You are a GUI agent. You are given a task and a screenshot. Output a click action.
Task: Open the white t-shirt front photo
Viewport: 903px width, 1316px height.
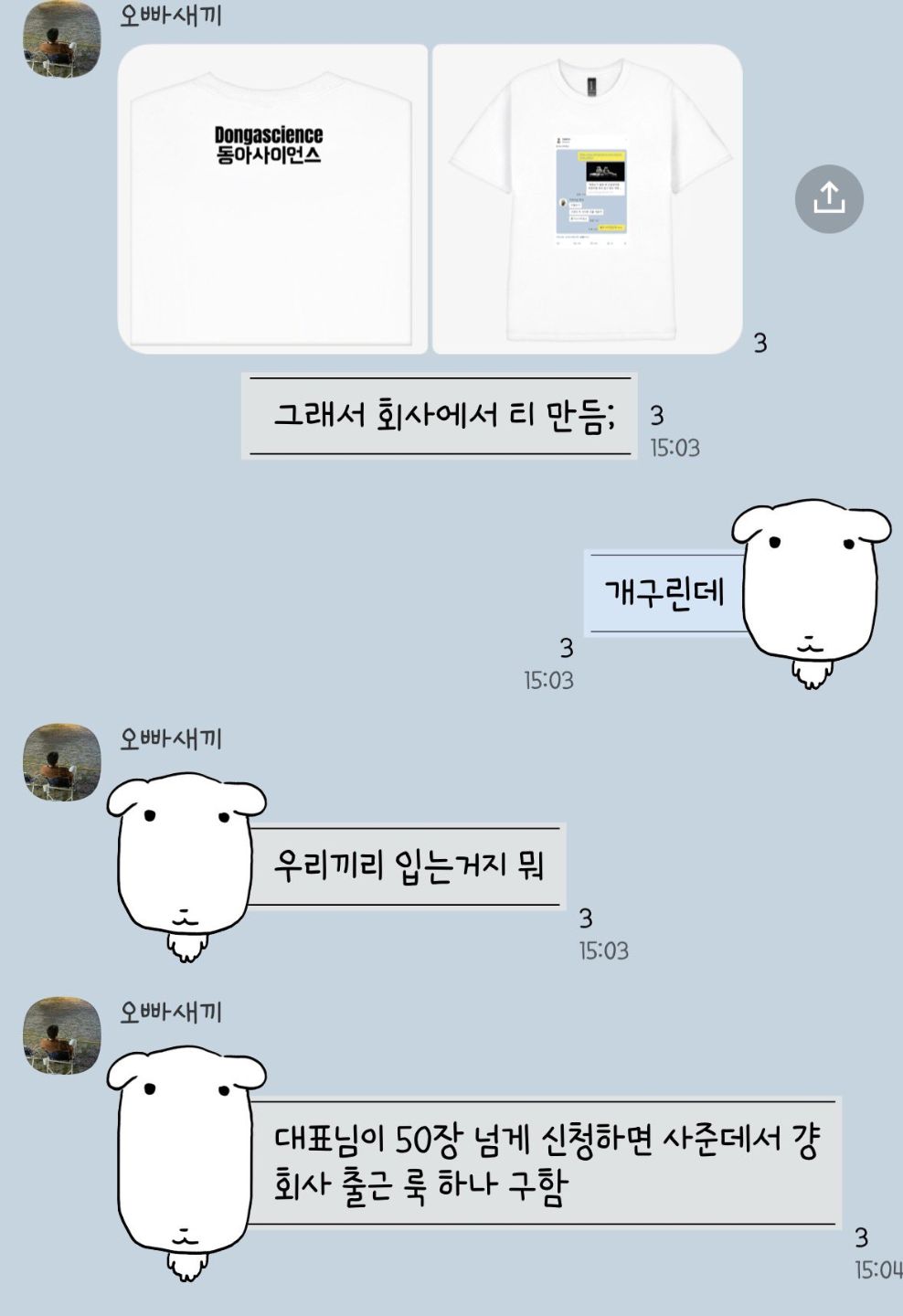click(x=587, y=198)
